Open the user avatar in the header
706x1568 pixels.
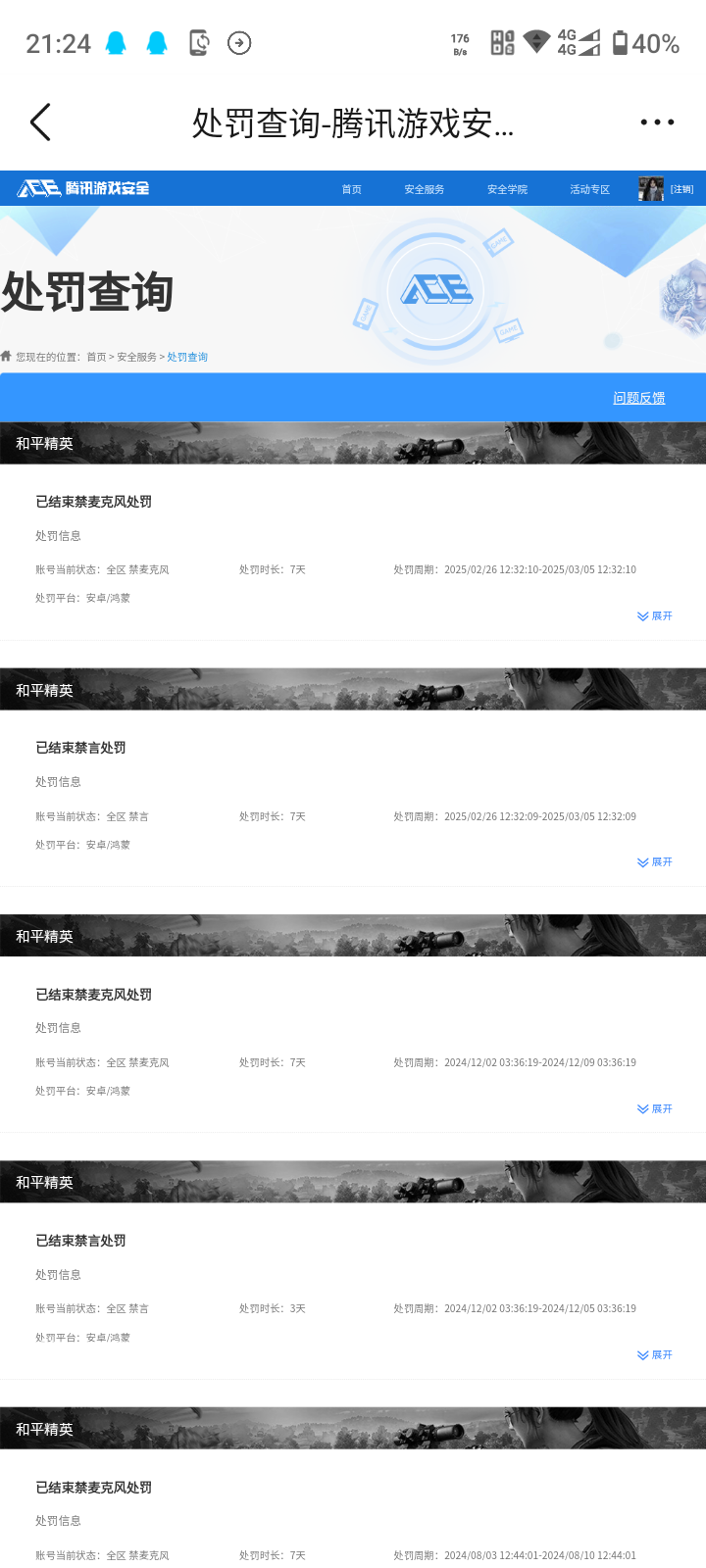651,189
